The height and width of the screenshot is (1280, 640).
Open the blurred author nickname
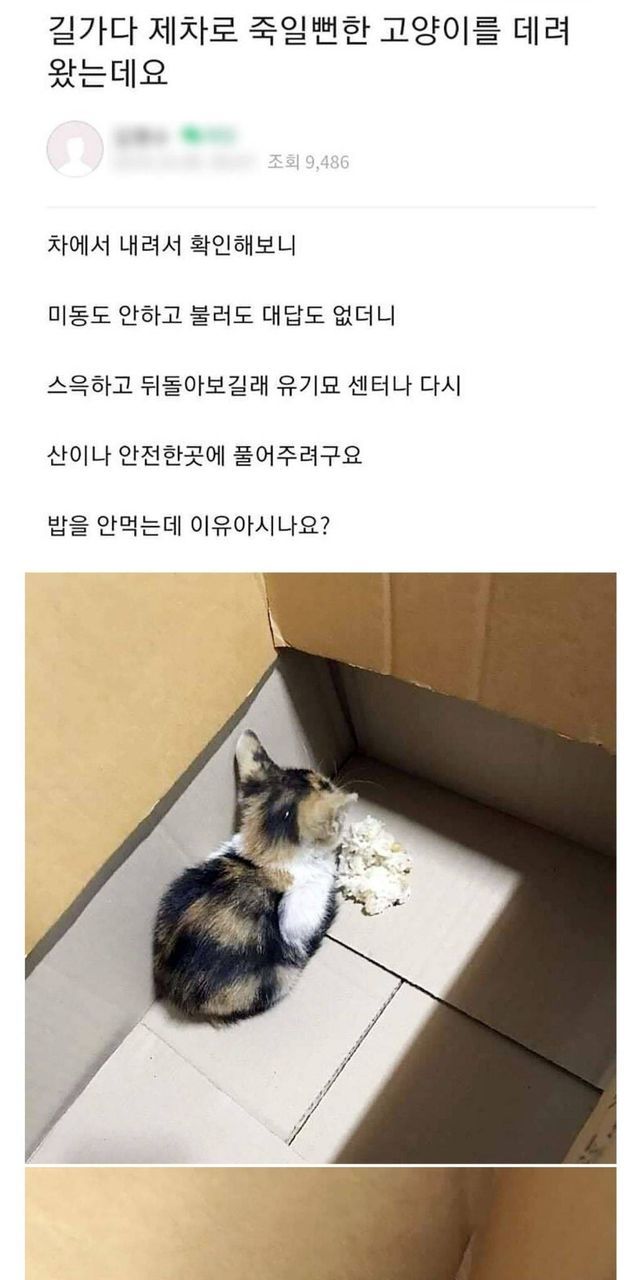141,133
